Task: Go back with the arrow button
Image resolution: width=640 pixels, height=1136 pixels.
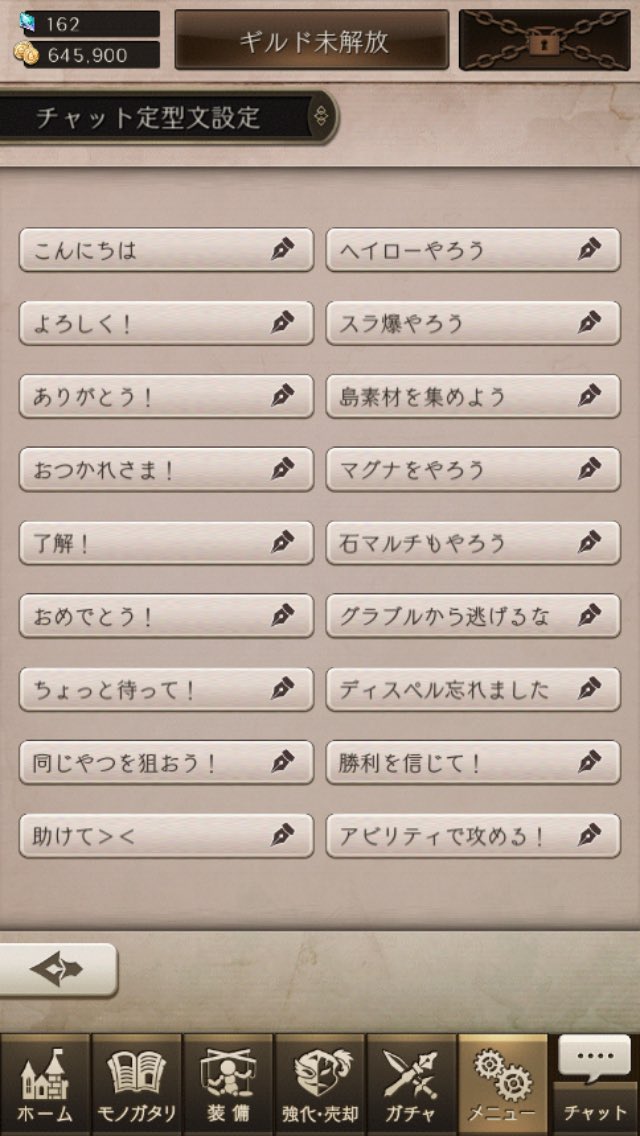Action: tap(57, 969)
